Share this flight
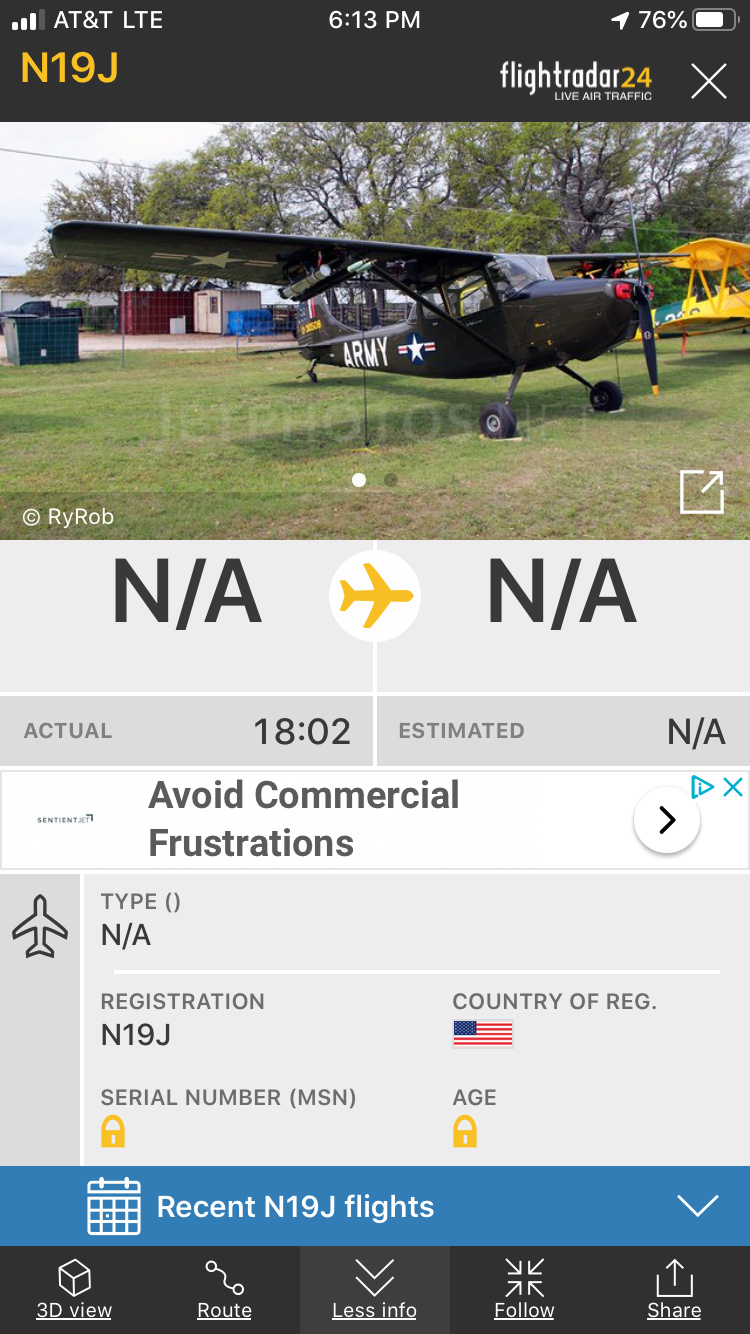 [674, 1290]
